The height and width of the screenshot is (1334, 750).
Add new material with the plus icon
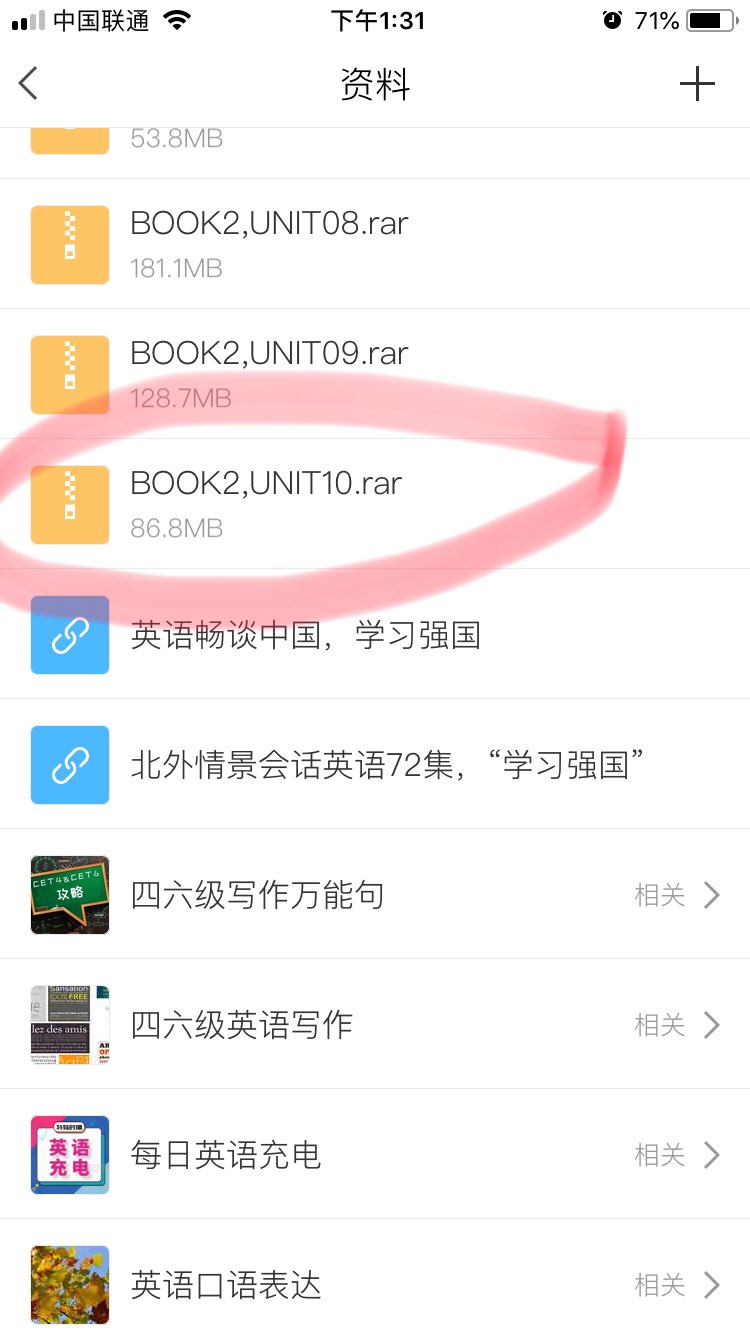697,84
